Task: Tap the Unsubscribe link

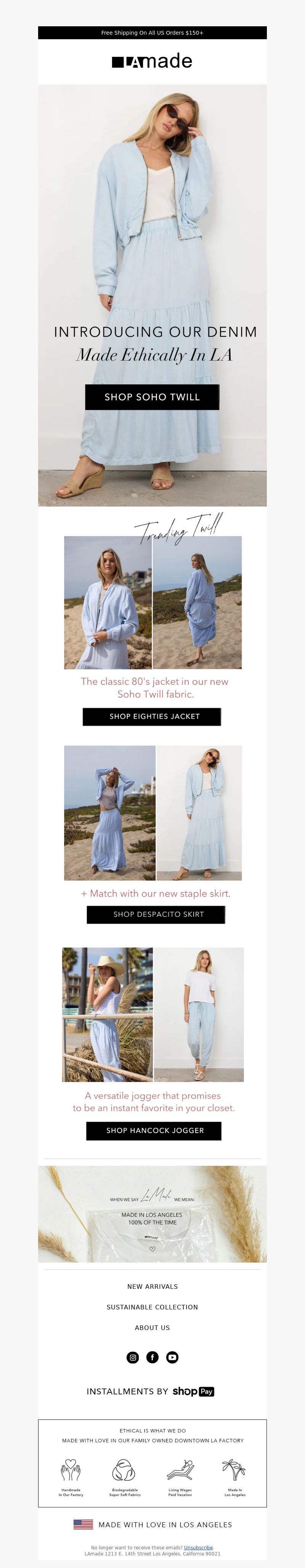Action: [x=199, y=1547]
